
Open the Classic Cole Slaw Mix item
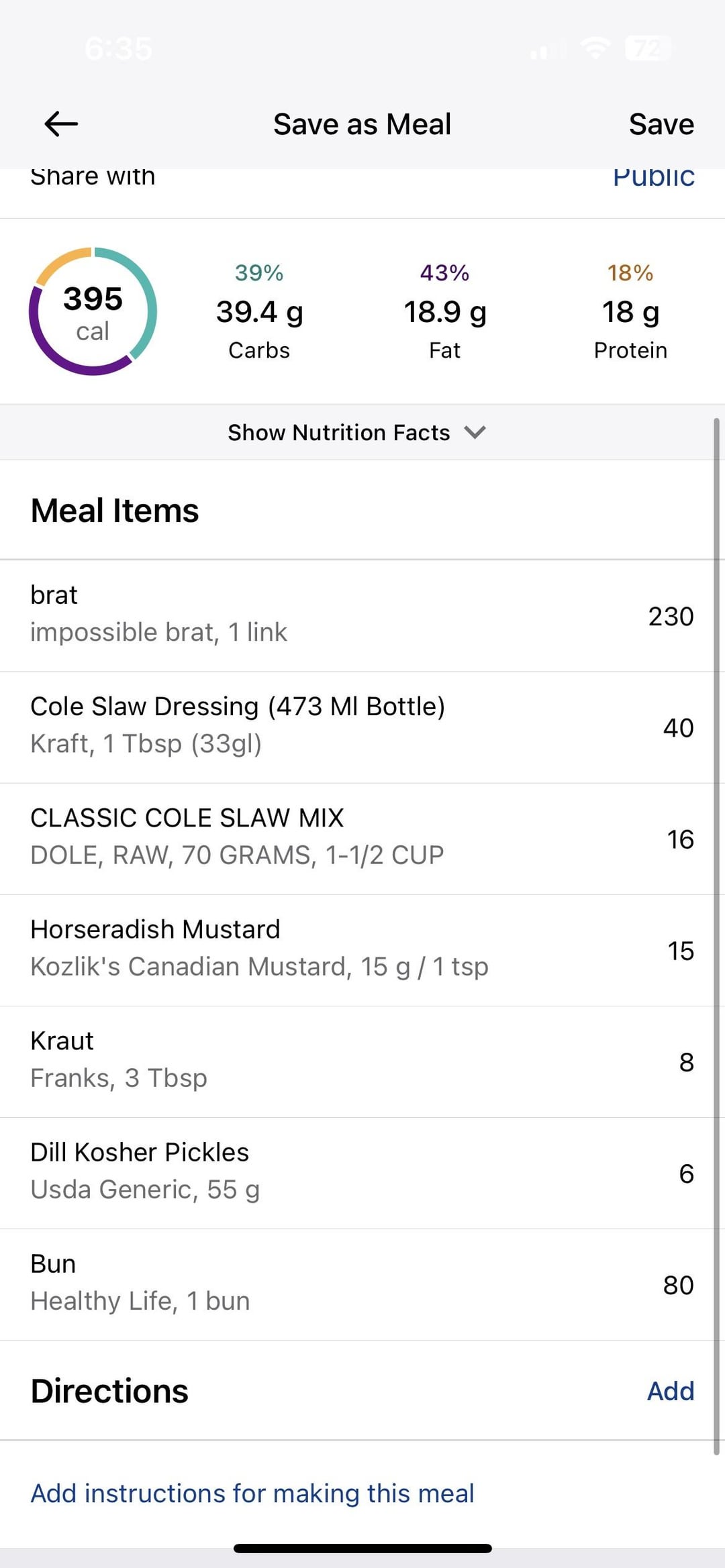tap(356, 839)
